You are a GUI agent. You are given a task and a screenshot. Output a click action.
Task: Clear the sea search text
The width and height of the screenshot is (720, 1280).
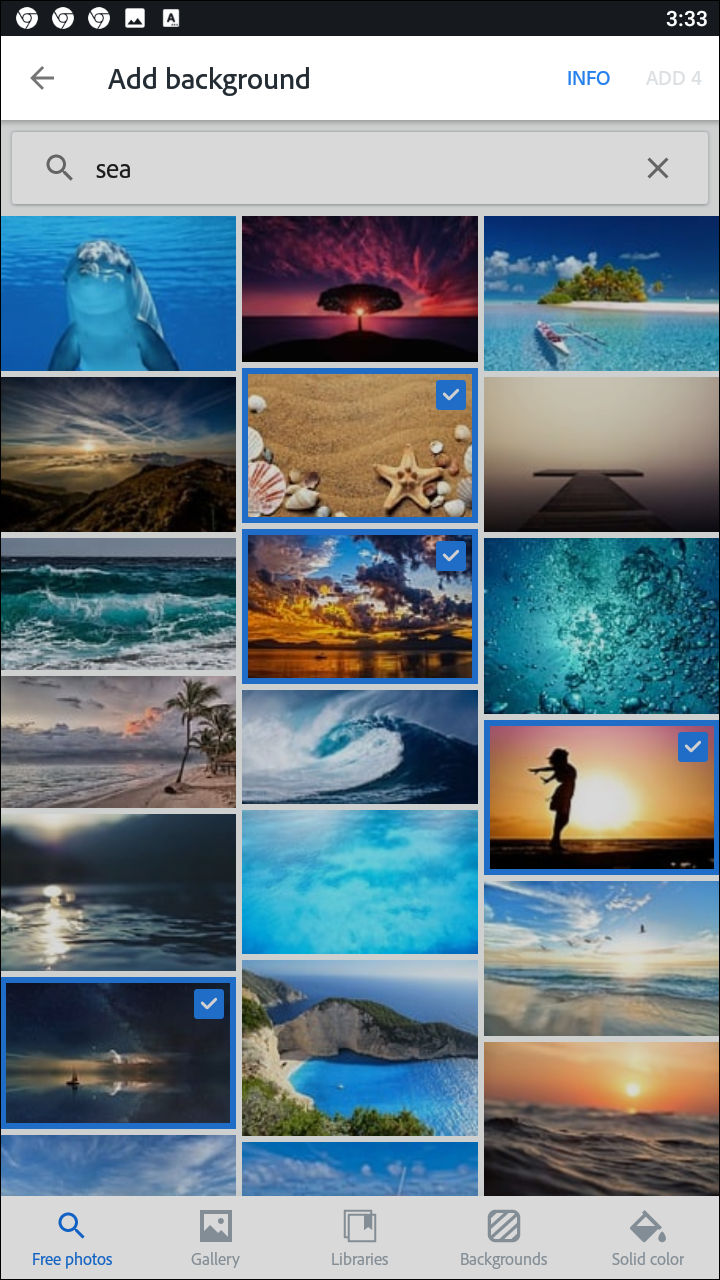pos(657,169)
